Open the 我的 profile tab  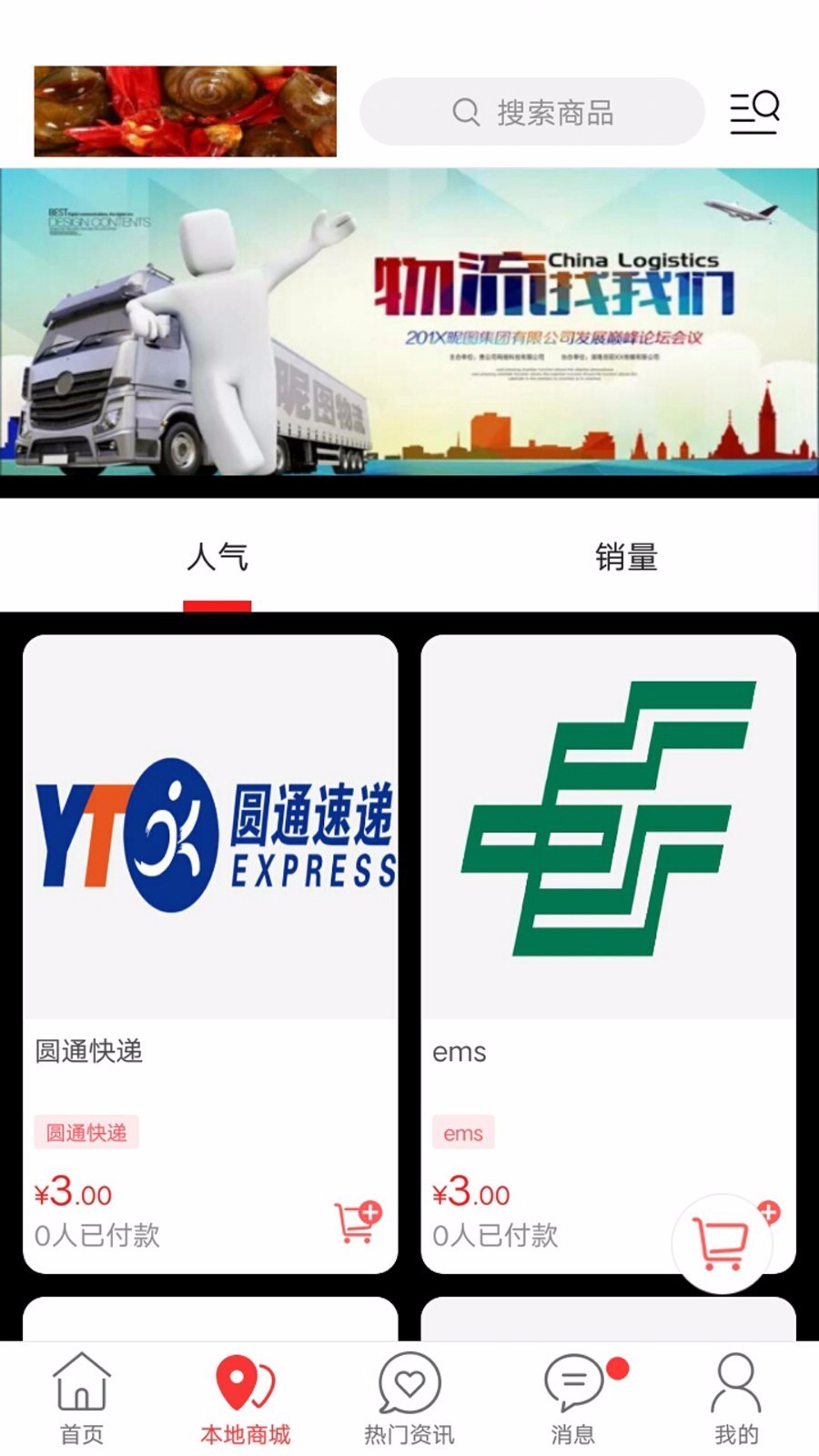point(736,1399)
